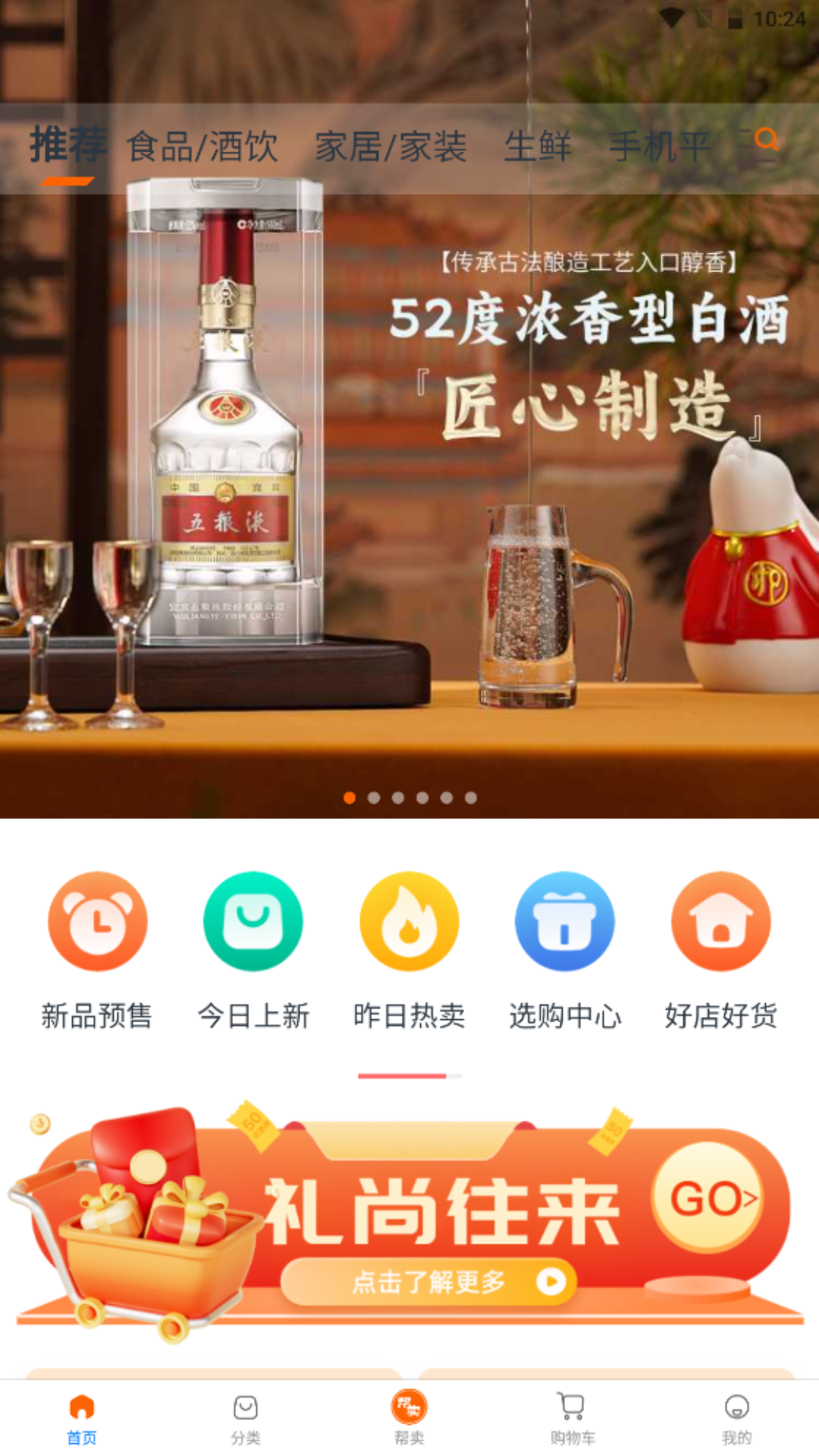Tap the 我的 profile icon
Screen dimensions: 819x1456
[x=737, y=1407]
